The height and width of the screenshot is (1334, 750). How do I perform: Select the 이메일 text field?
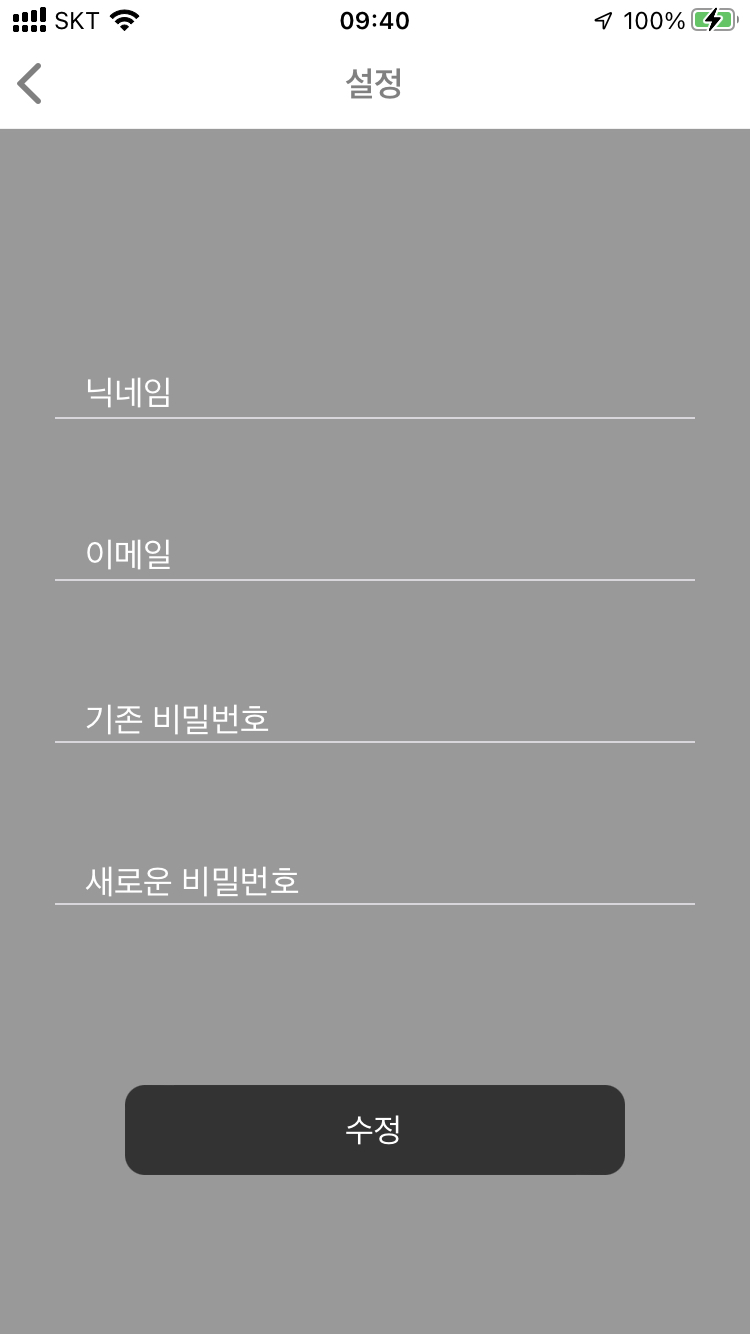click(374, 554)
